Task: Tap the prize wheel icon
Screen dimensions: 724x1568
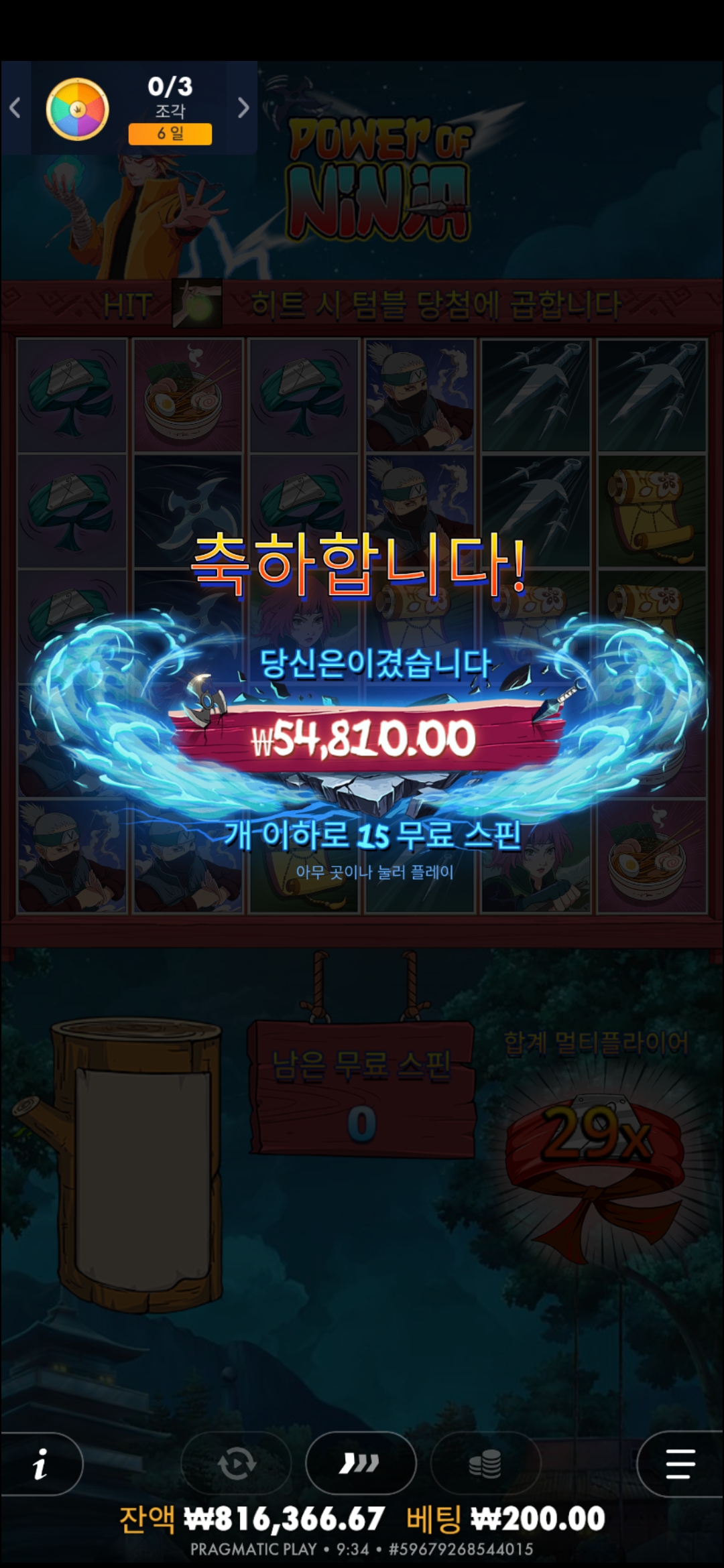Action: click(77, 109)
